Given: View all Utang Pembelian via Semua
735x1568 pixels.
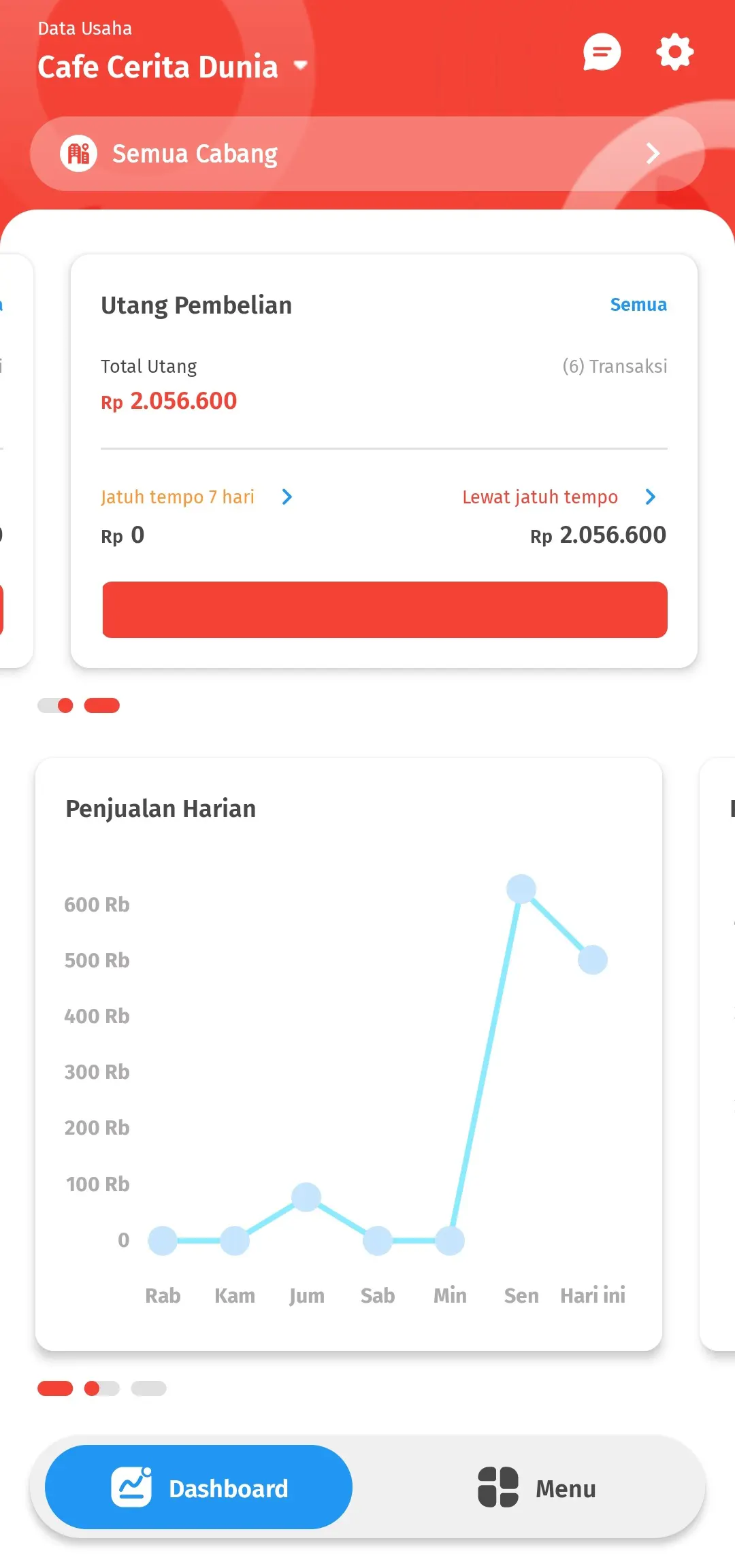Looking at the screenshot, I should tap(638, 305).
